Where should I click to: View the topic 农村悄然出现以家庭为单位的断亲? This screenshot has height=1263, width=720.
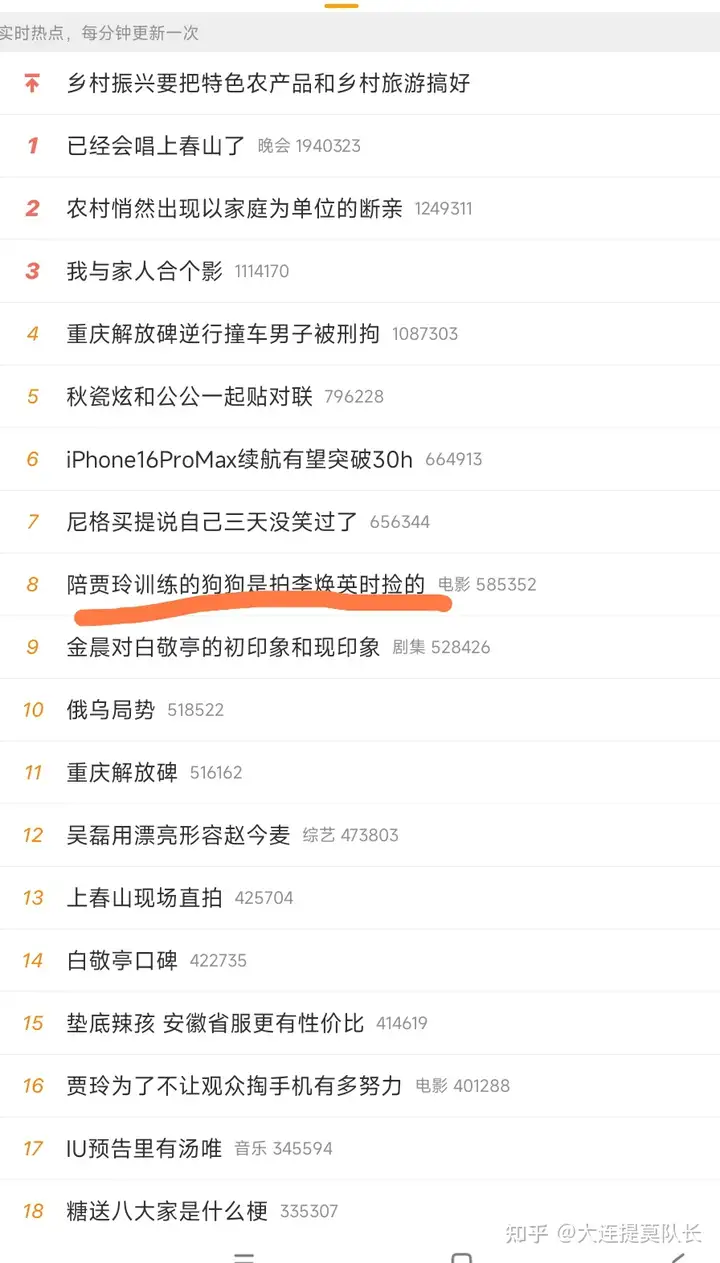pos(234,209)
